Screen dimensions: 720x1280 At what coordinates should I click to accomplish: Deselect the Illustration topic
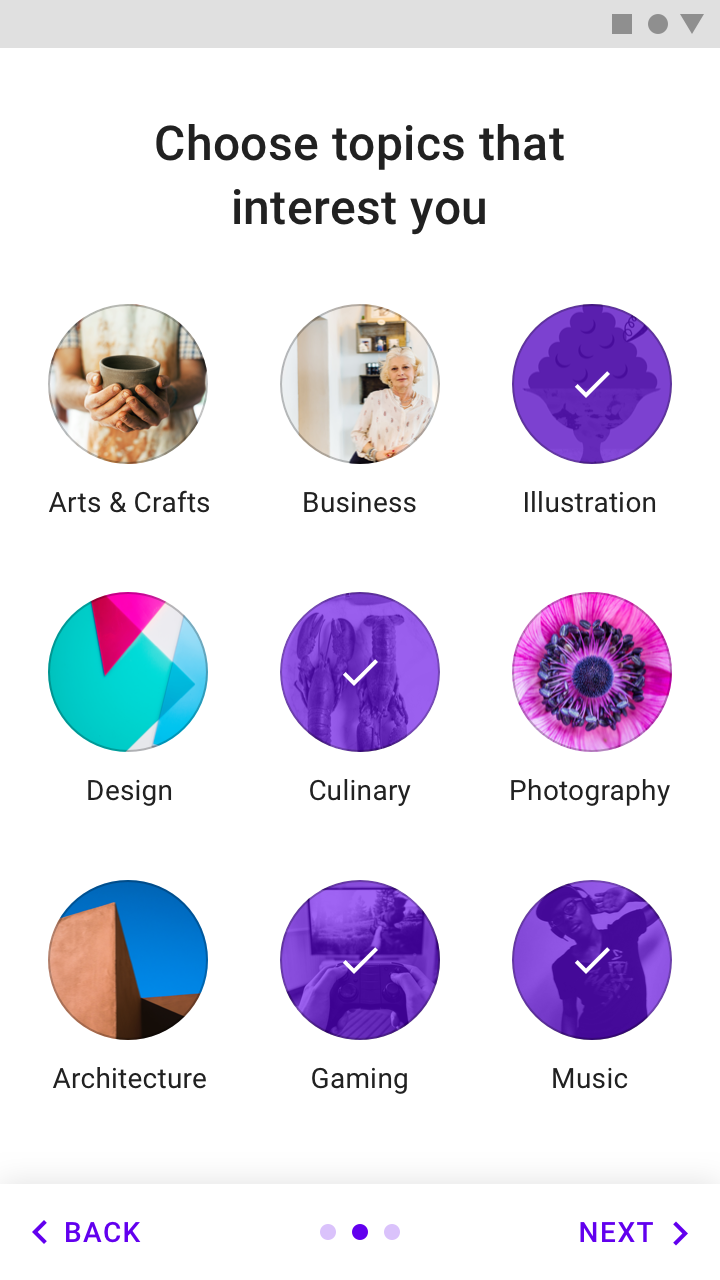(592, 384)
